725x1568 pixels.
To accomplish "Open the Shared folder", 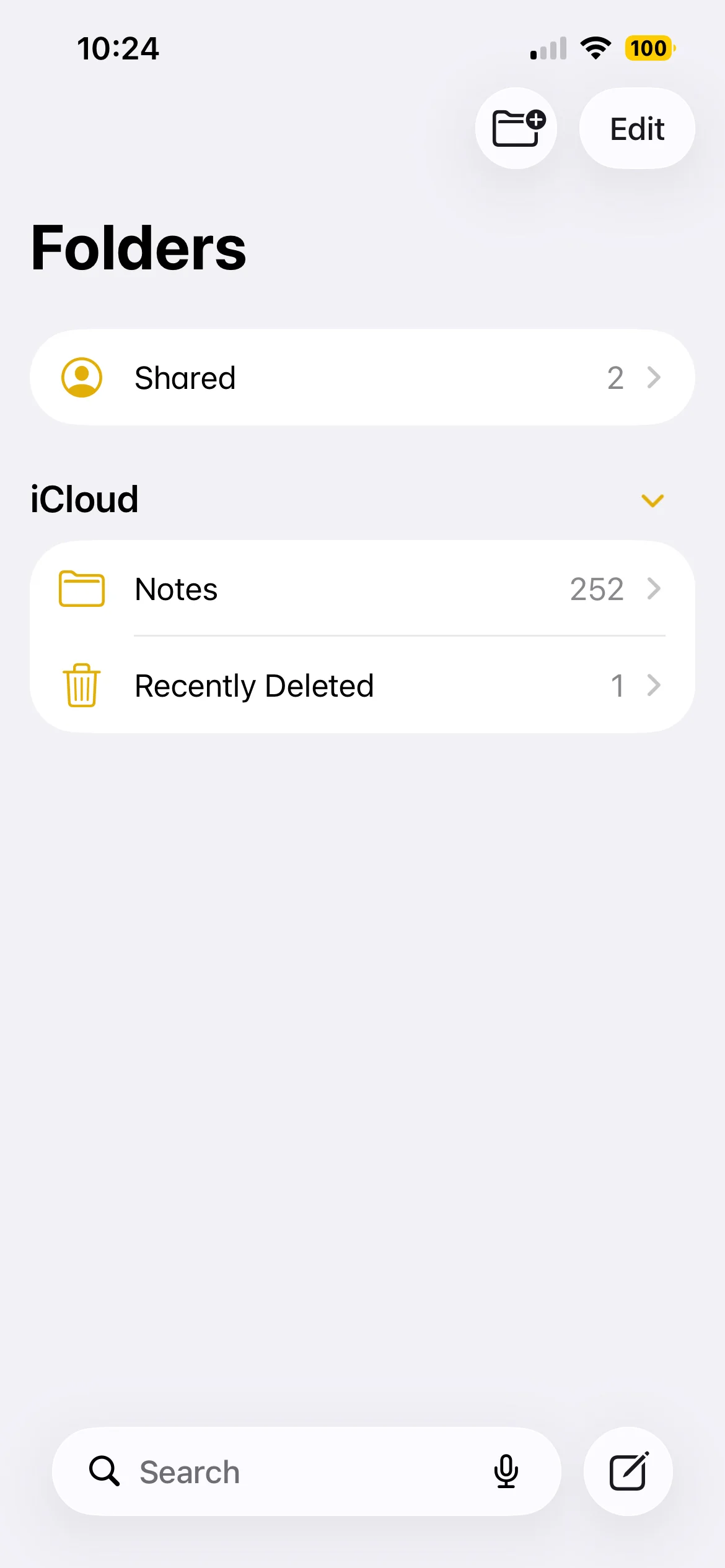I will tap(362, 378).
